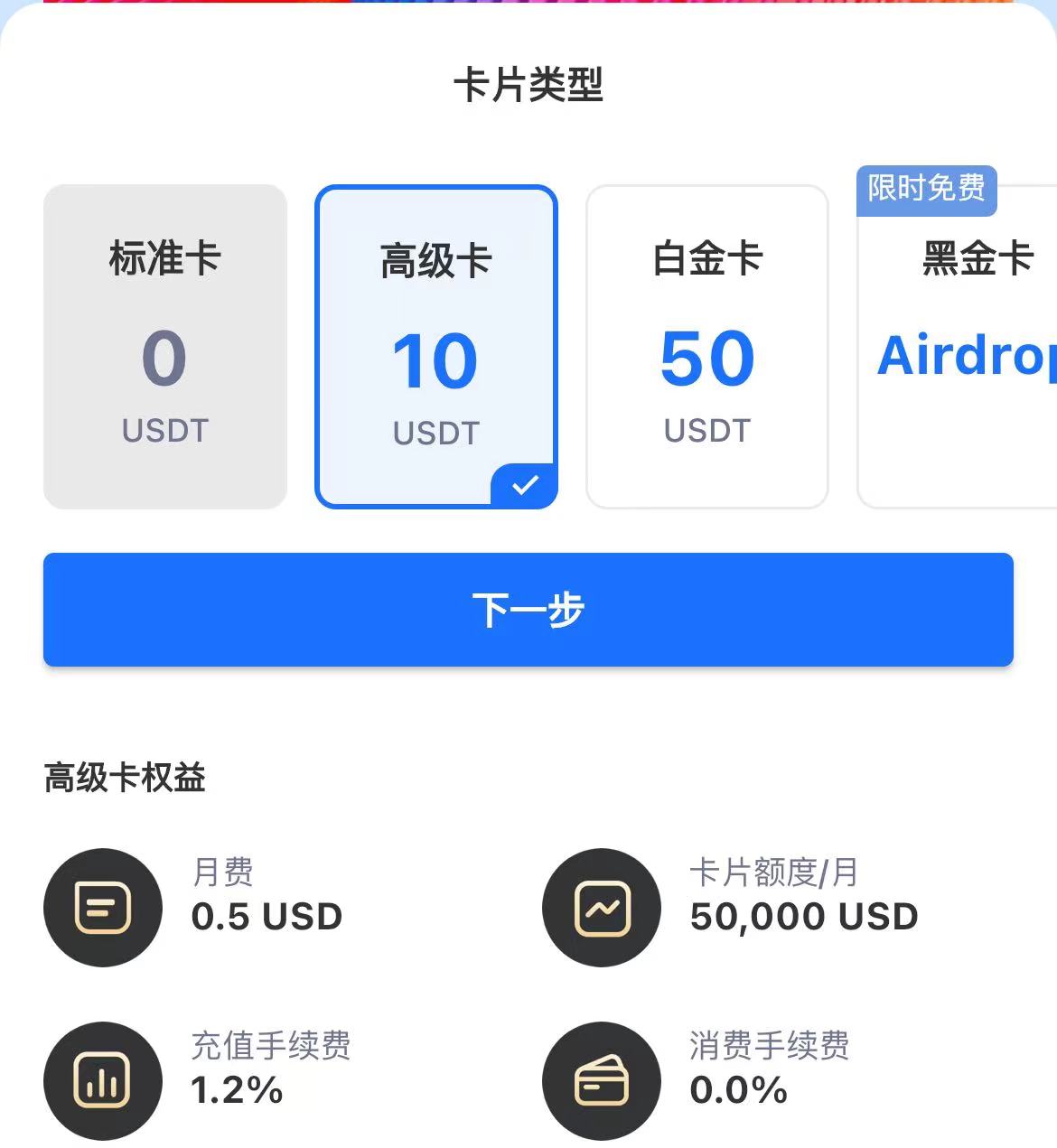Image resolution: width=1057 pixels, height=1148 pixels.
Task: Click the 限时免费 badge on 黑金卡
Action: click(x=926, y=189)
